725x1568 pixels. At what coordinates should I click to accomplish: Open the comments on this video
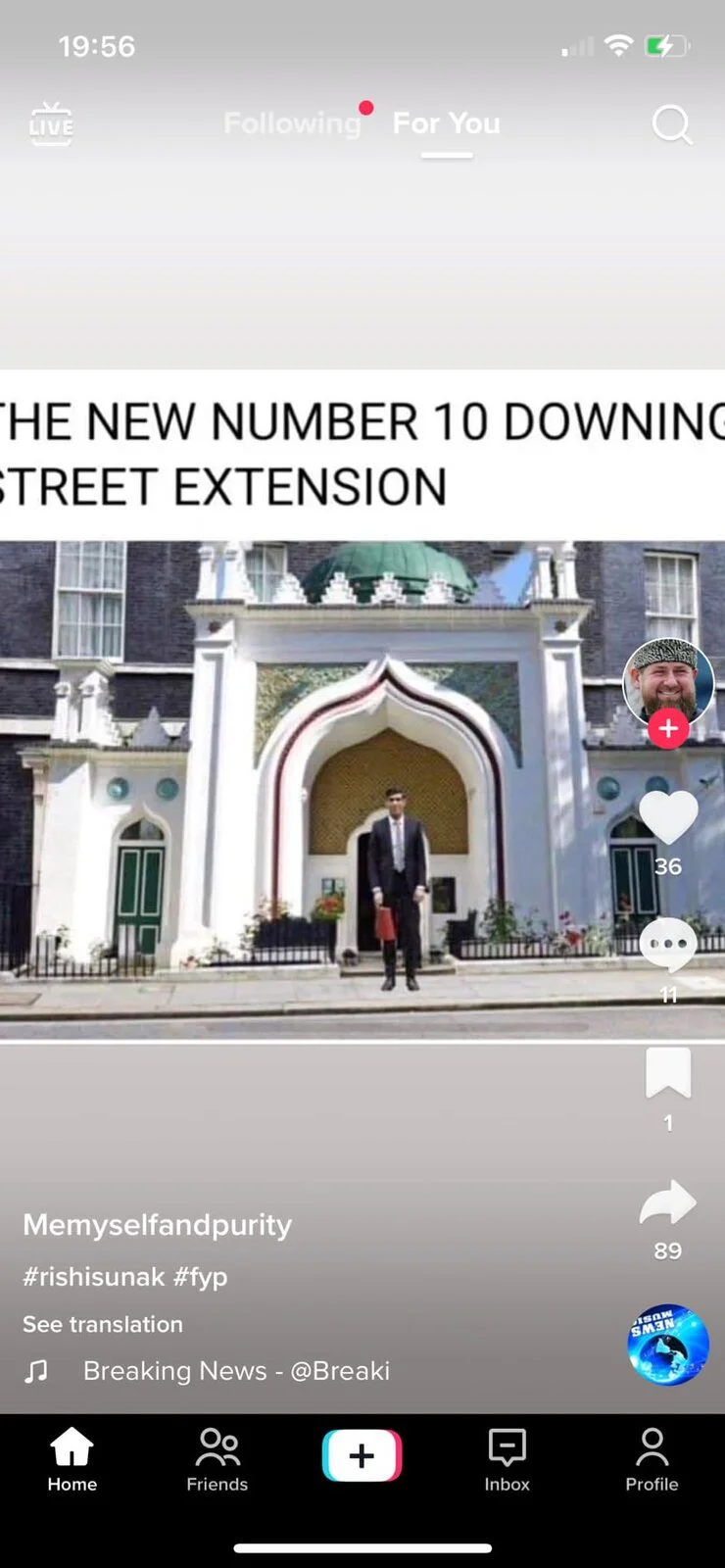point(668,945)
